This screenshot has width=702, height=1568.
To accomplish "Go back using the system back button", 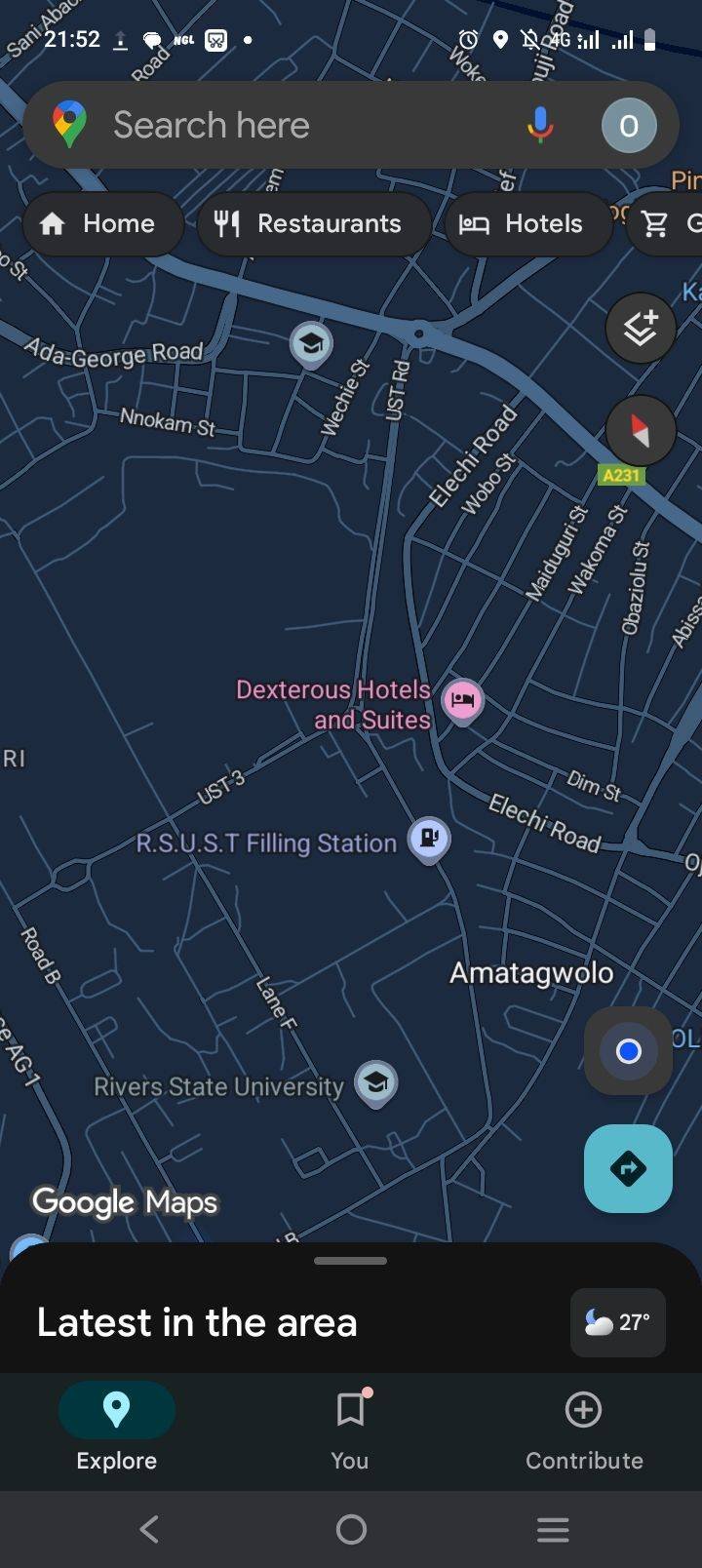I will pos(149,1529).
